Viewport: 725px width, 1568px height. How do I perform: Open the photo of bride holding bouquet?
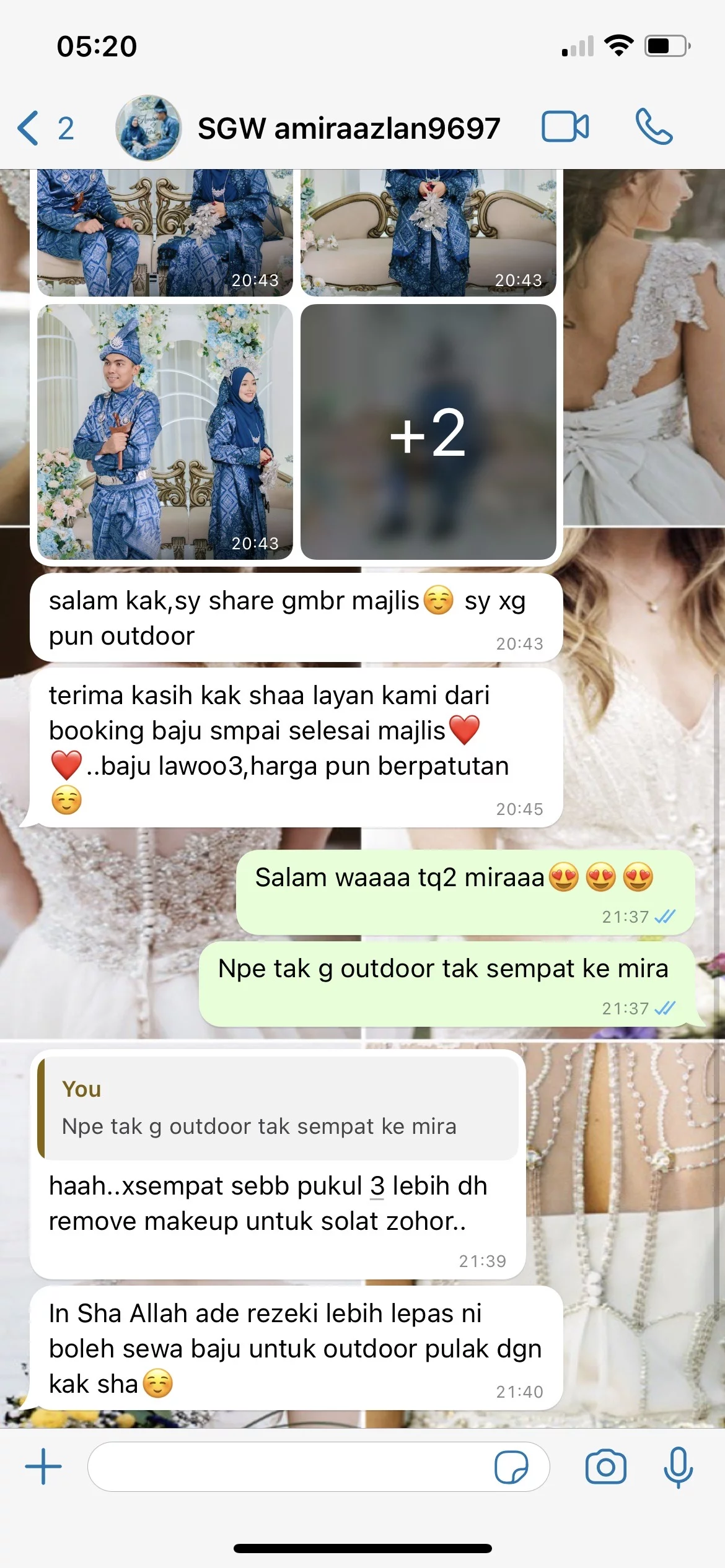[x=428, y=232]
